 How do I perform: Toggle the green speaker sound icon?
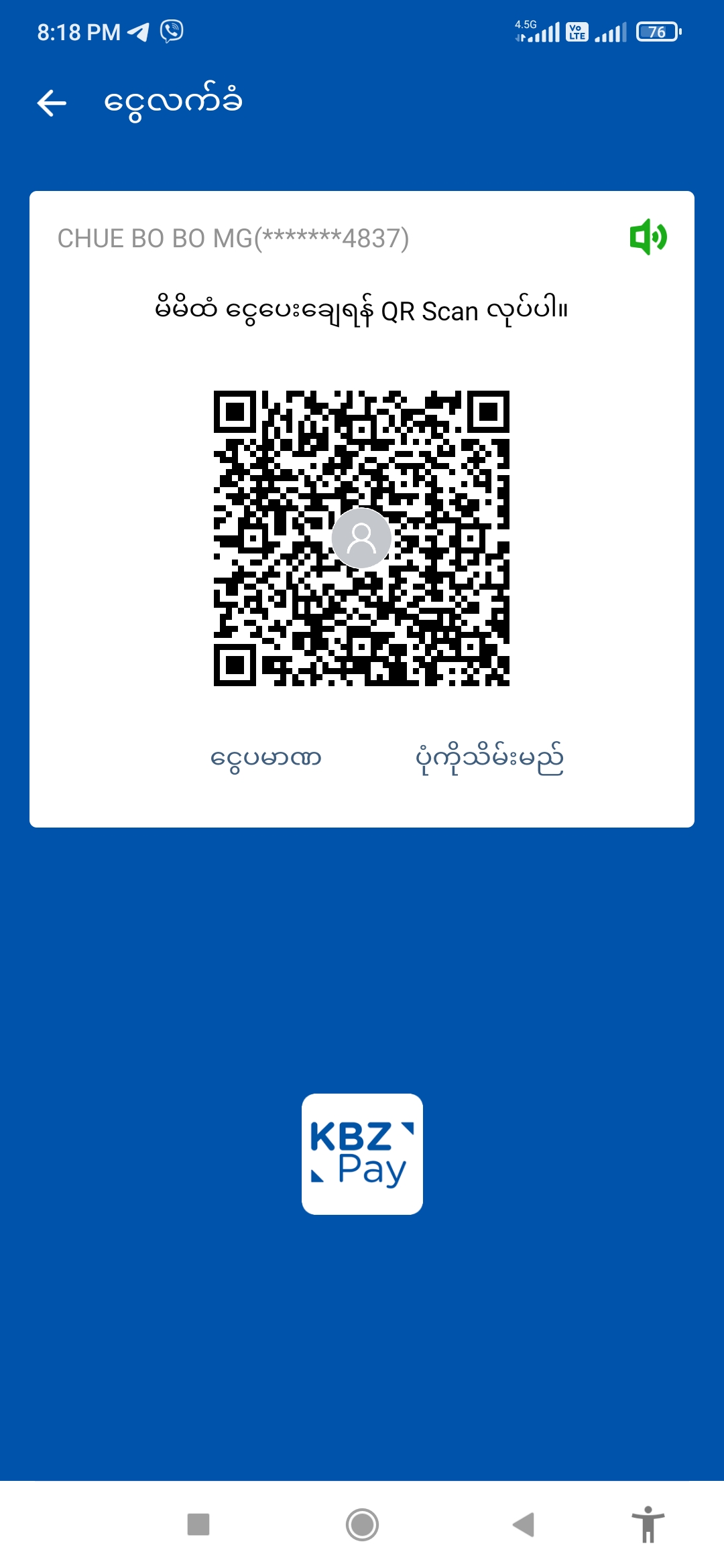(648, 237)
